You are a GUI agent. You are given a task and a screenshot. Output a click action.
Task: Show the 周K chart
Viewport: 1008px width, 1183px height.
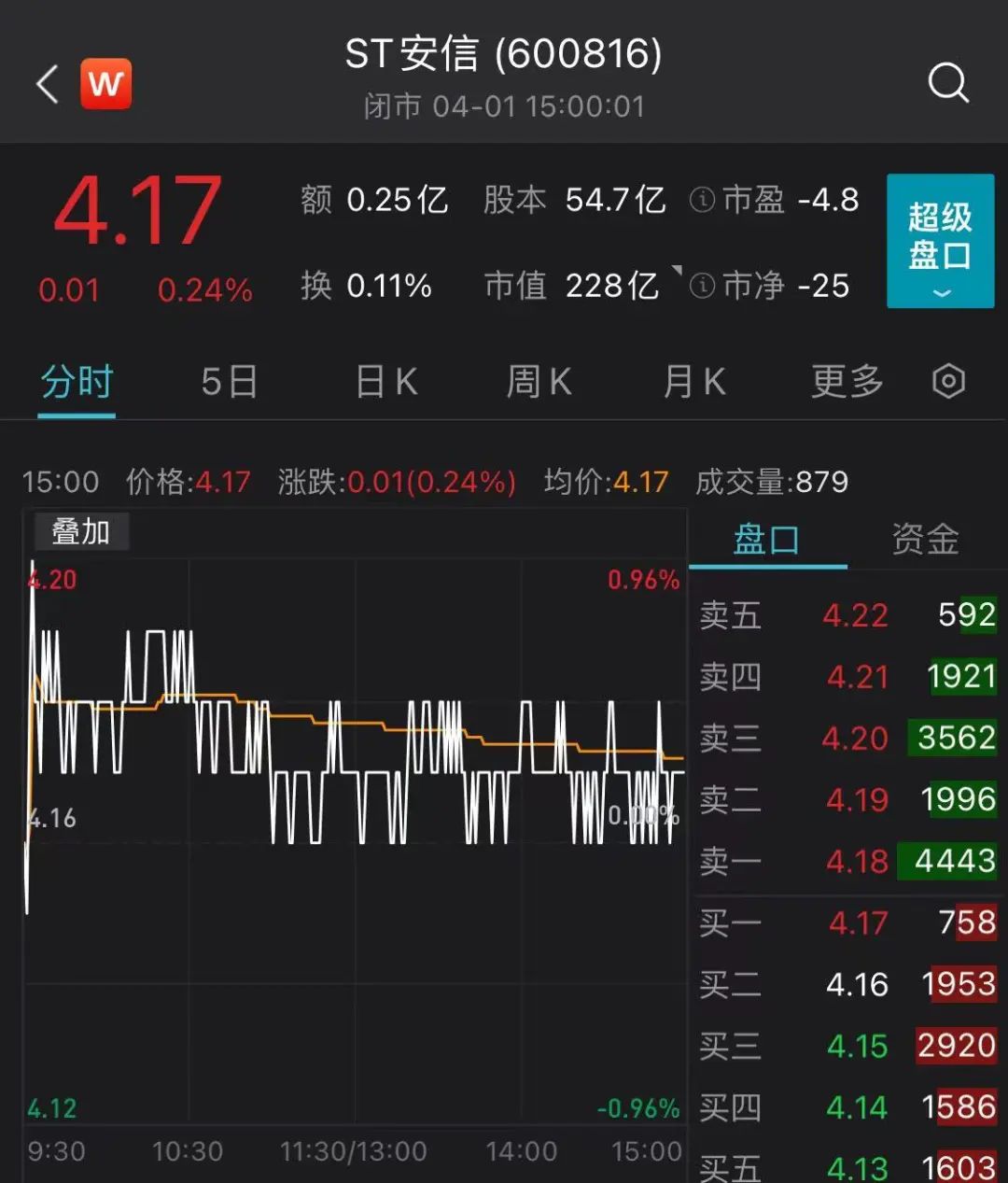539,382
